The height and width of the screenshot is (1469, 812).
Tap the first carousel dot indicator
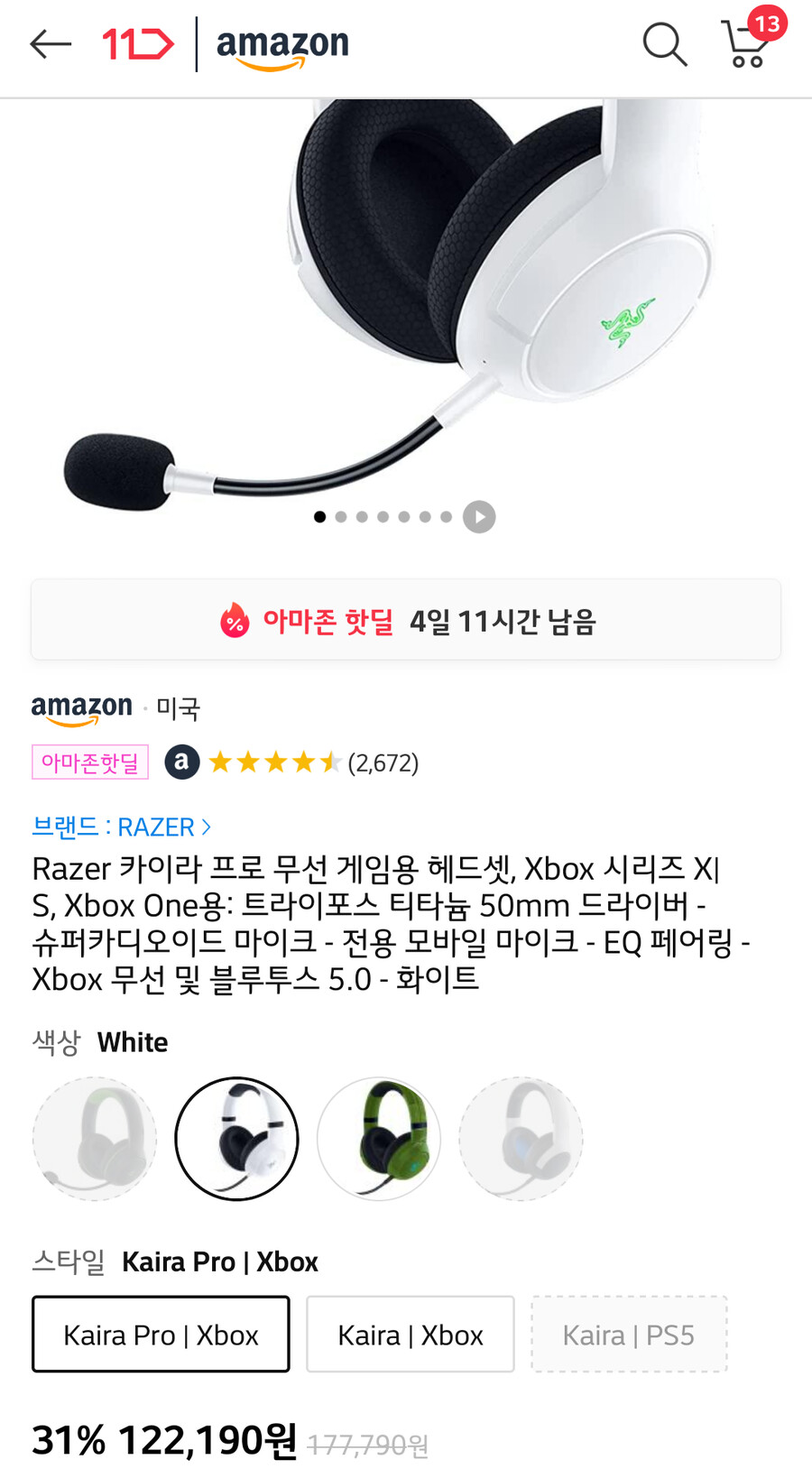(x=319, y=516)
